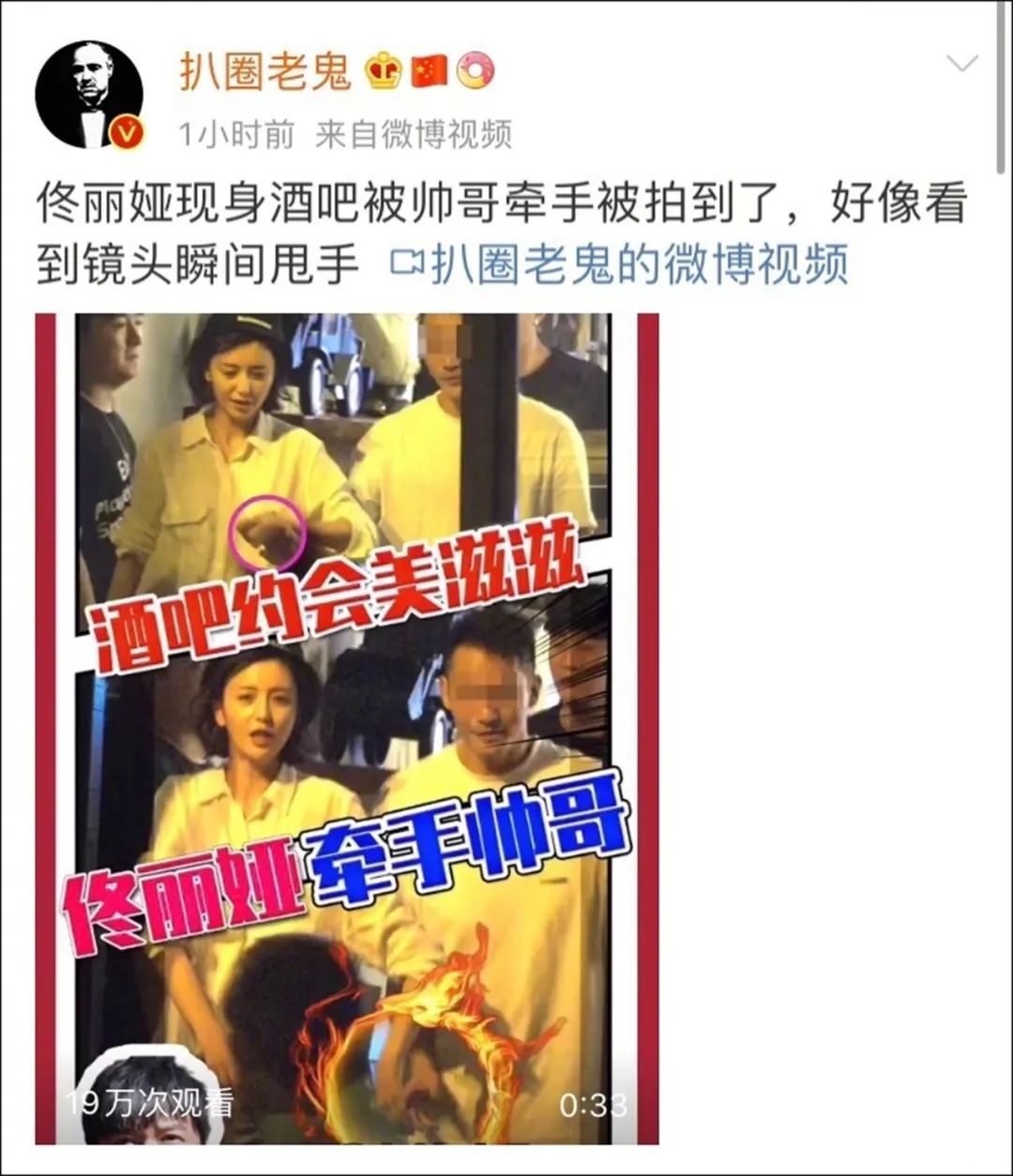Open the 扒圈老鬼的微博视频 link
This screenshot has height=1176, width=1013.
(620, 264)
